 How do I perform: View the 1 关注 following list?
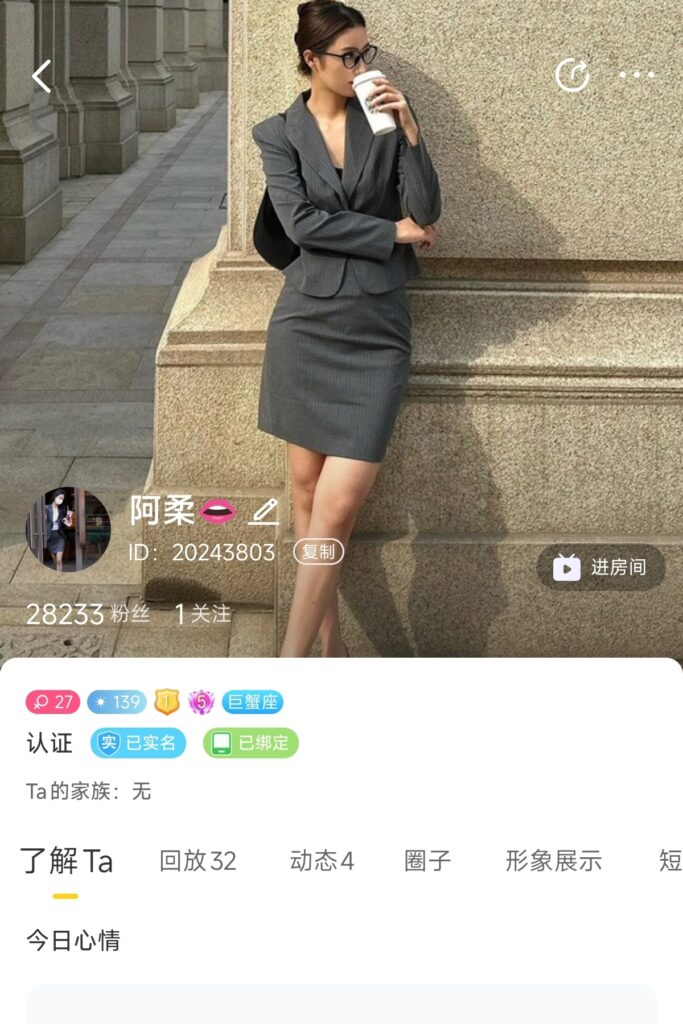tap(203, 614)
